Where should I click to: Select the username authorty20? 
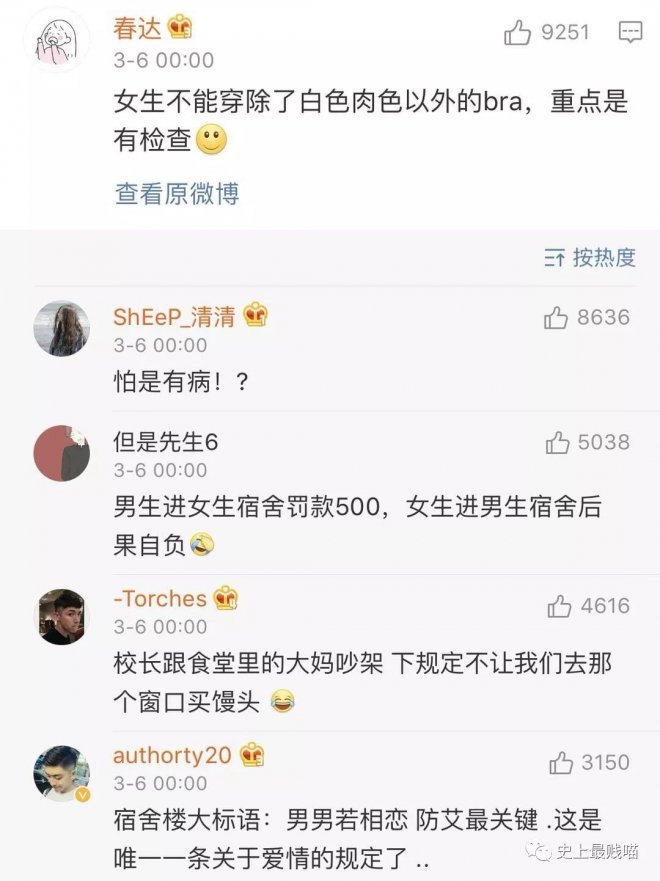[x=172, y=755]
